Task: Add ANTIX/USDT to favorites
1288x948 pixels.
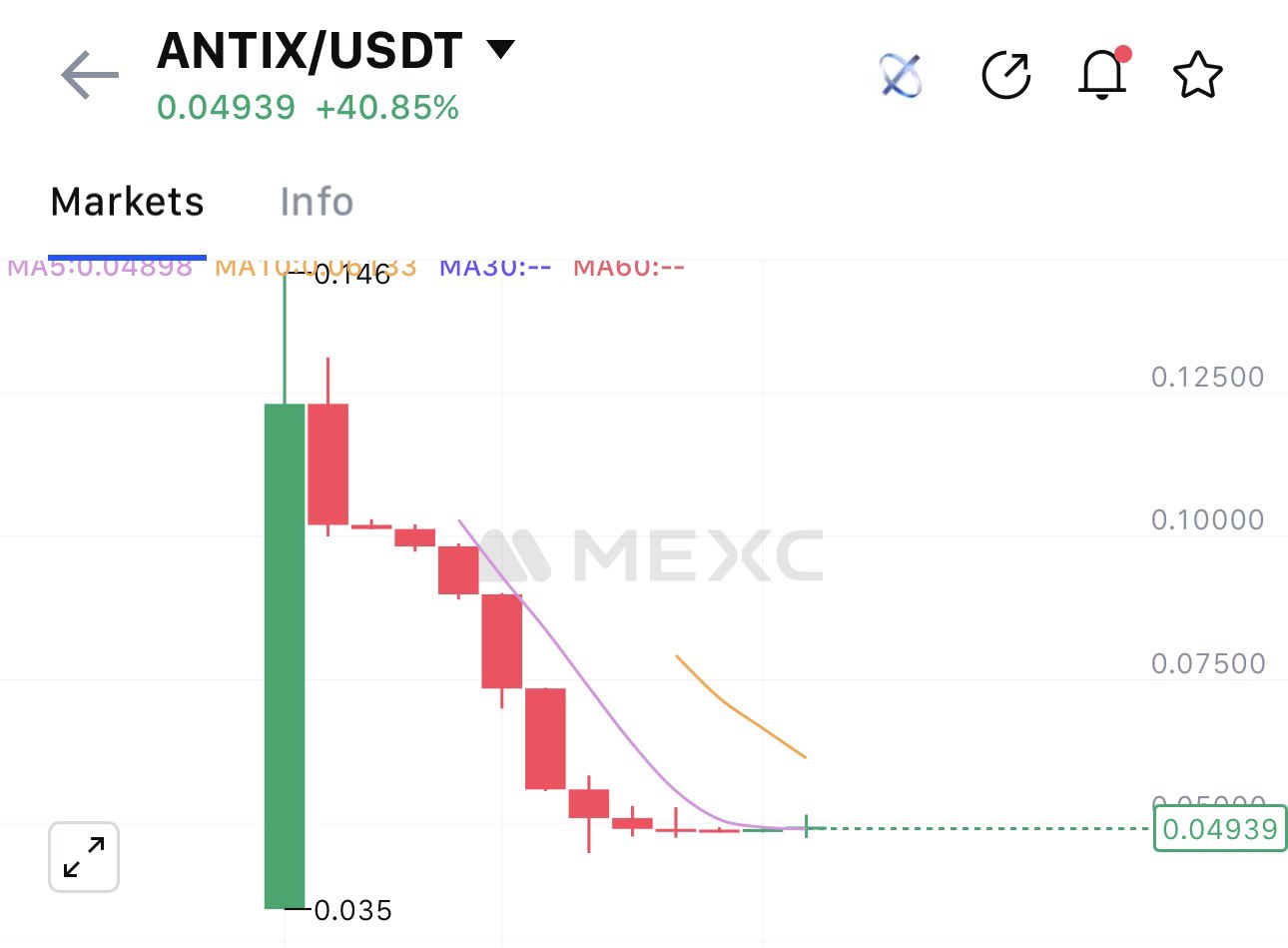Action: (1197, 76)
